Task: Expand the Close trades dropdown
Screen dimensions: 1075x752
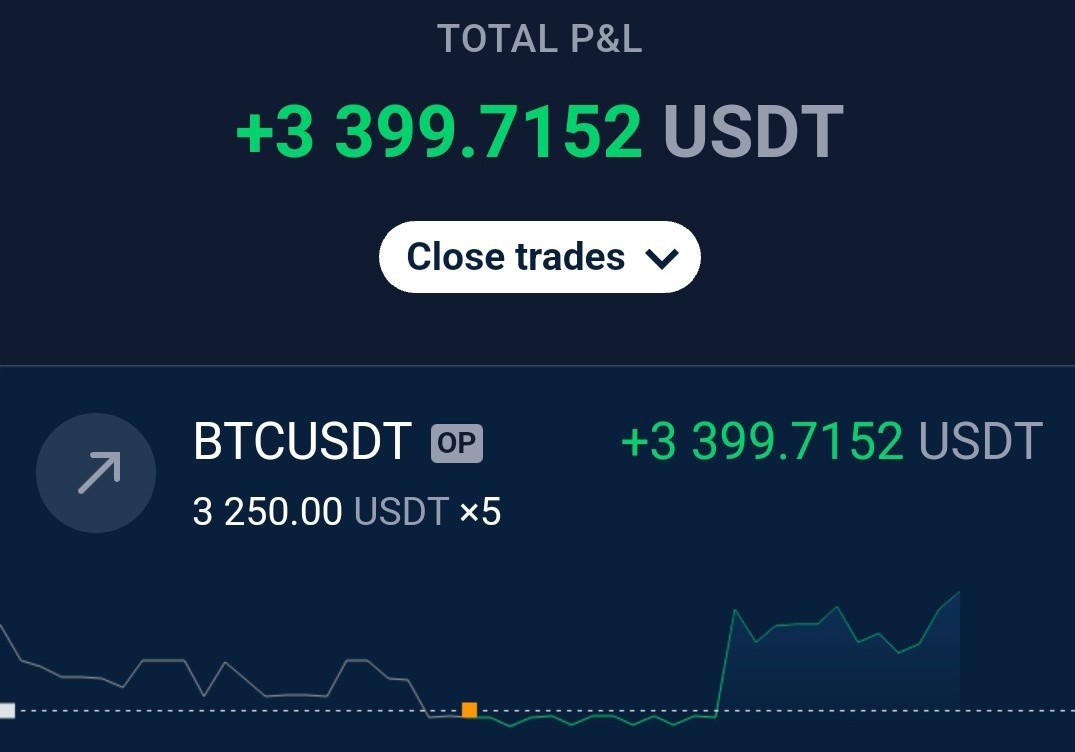Action: coord(540,257)
